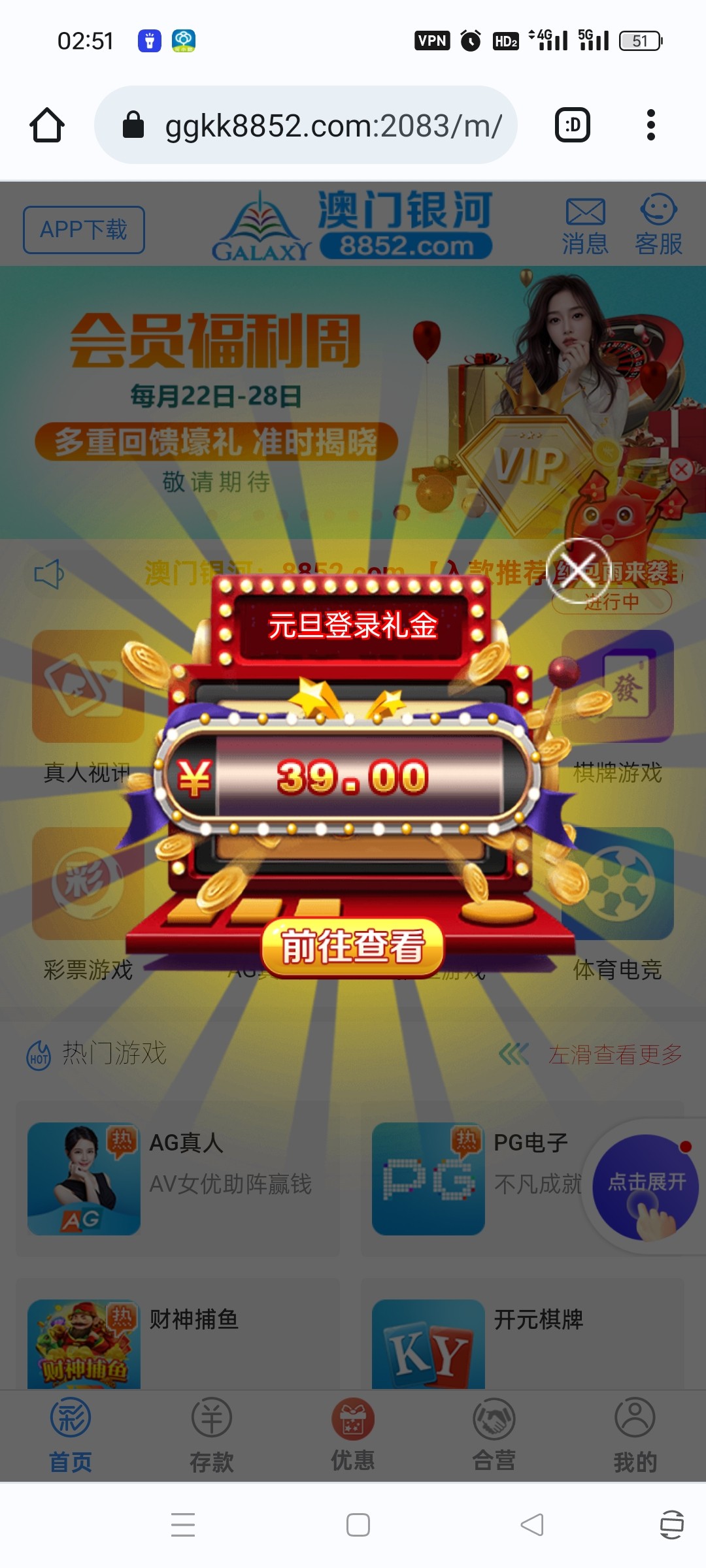This screenshot has height=1568, width=706.
Task: Dismiss the floating red mascot ad
Action: tap(681, 469)
